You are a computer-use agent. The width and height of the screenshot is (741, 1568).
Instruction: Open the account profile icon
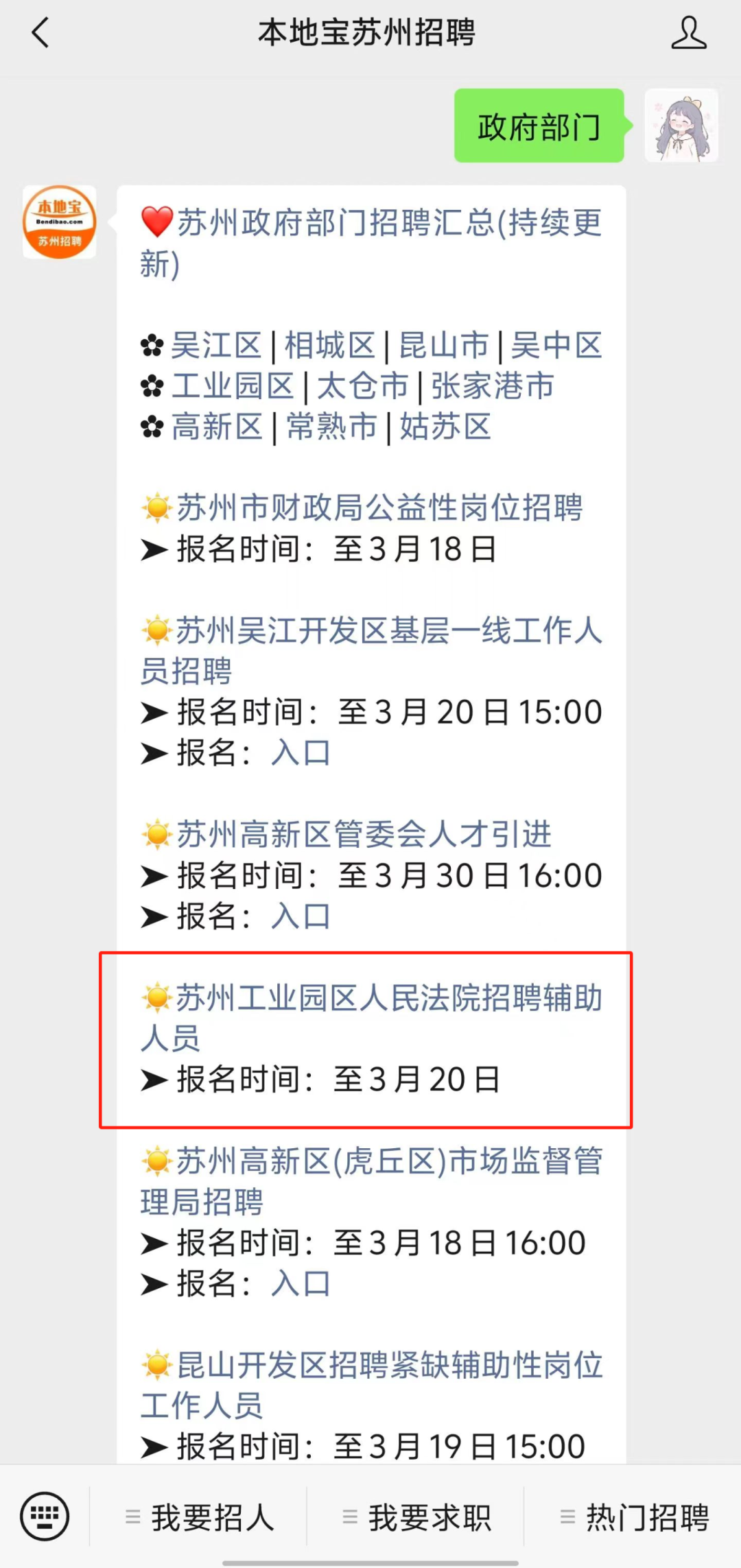pyautogui.click(x=689, y=33)
